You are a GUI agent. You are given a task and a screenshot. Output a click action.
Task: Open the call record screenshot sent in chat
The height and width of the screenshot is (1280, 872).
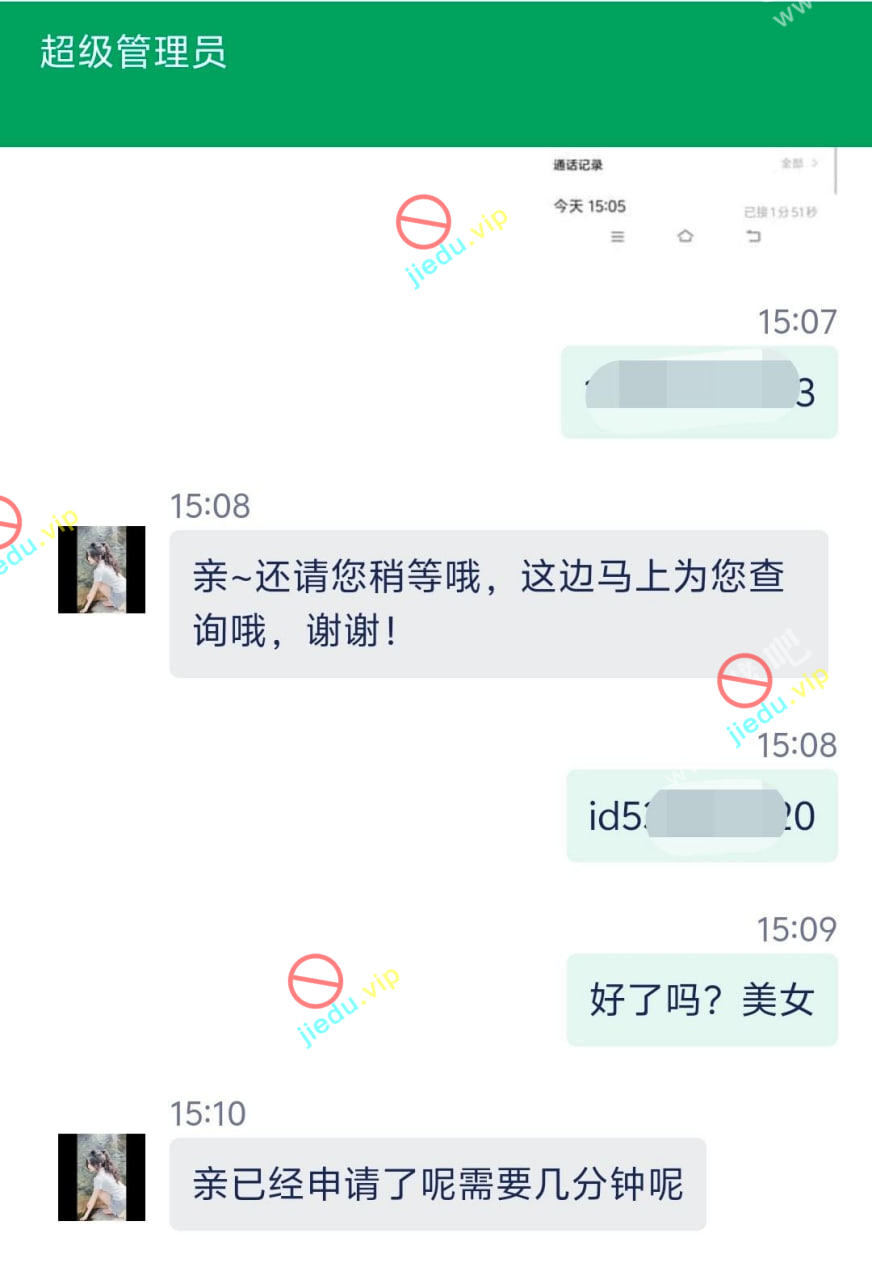pyautogui.click(x=688, y=200)
